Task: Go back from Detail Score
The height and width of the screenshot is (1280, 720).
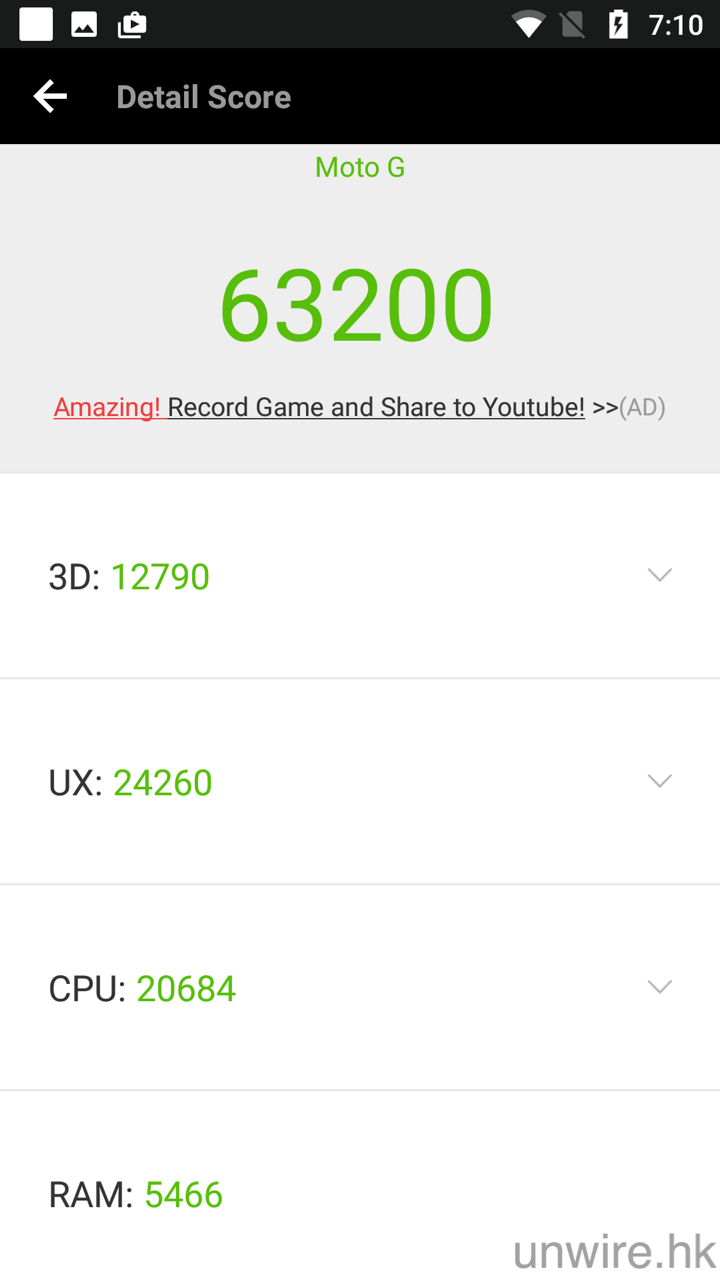Action: click(50, 97)
